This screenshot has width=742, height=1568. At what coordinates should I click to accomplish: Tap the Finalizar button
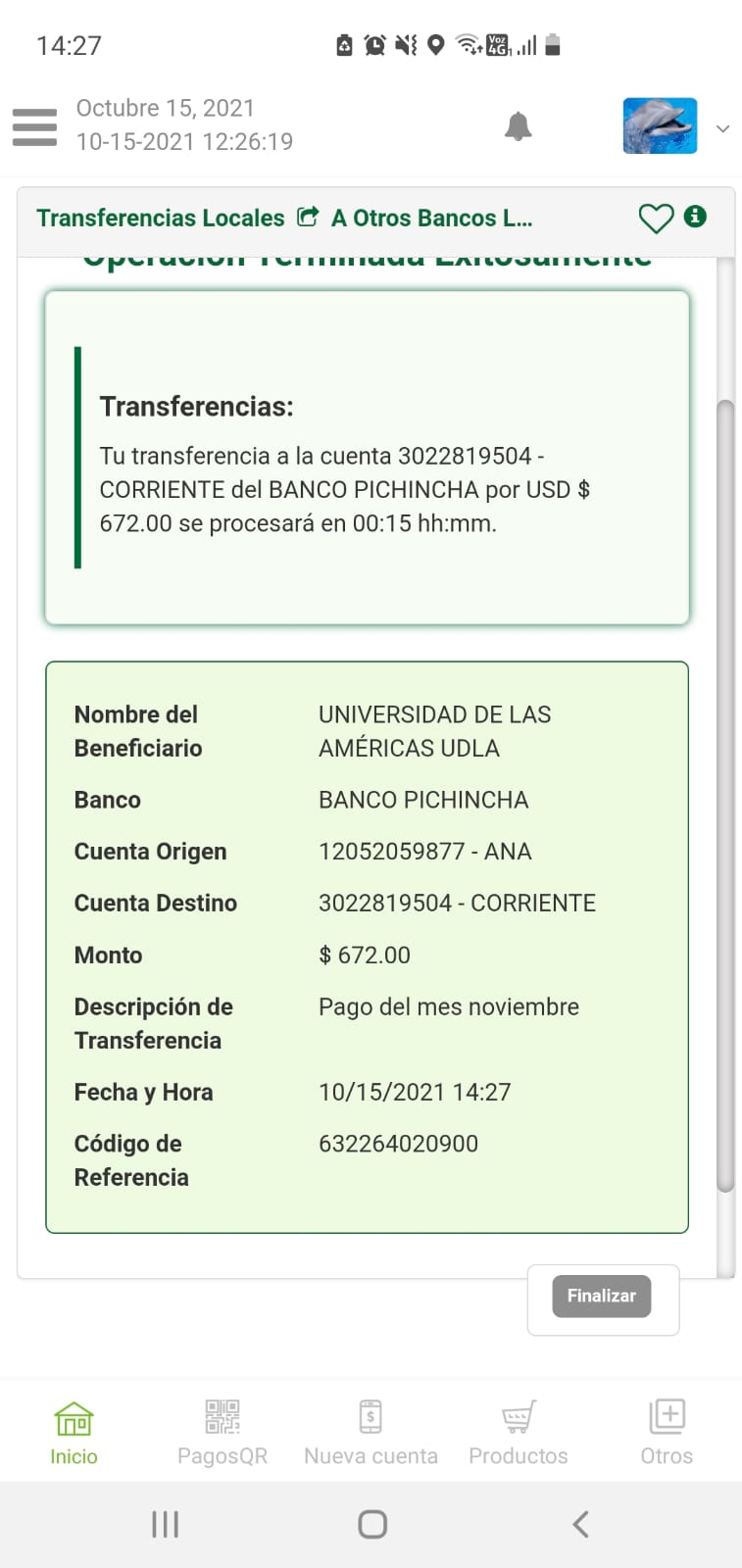601,1296
